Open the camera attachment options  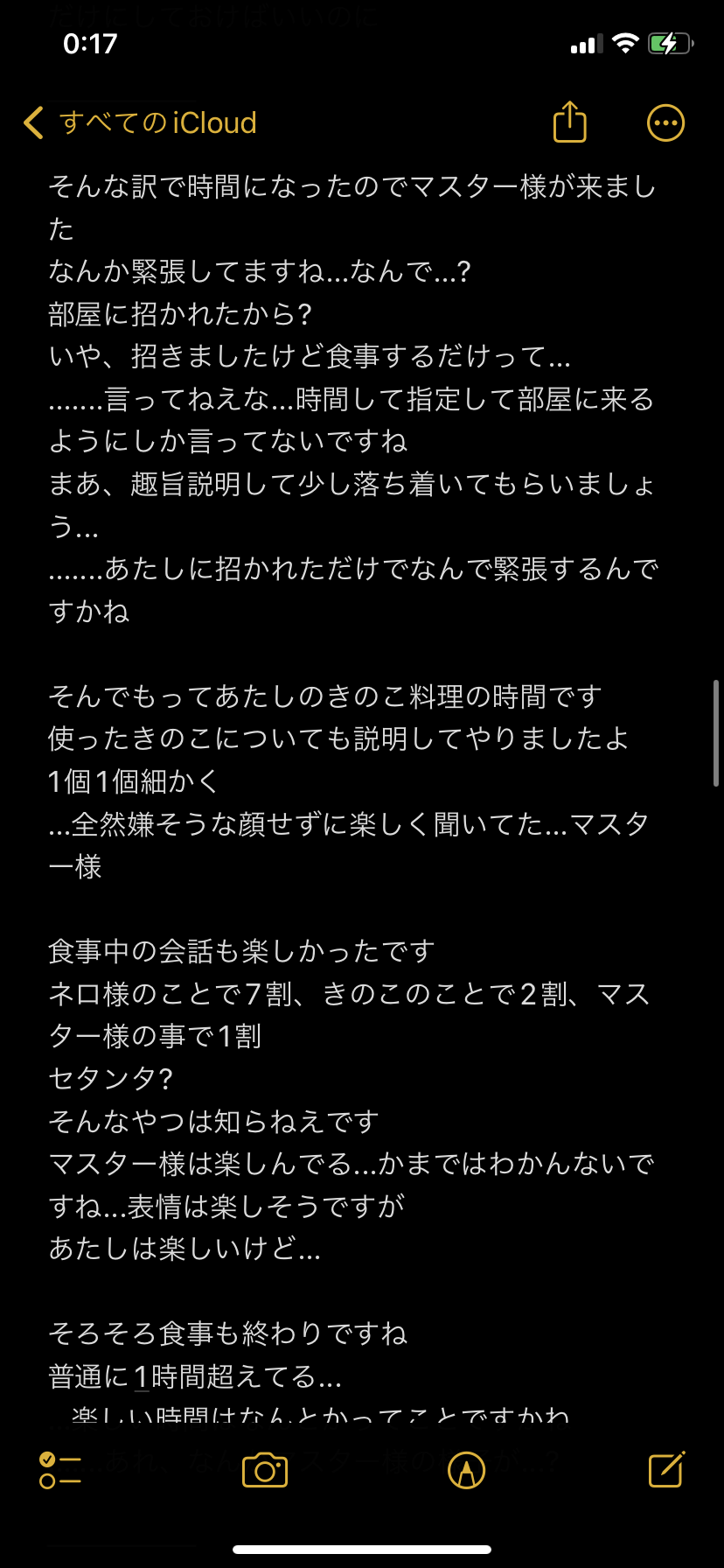coord(265,1470)
